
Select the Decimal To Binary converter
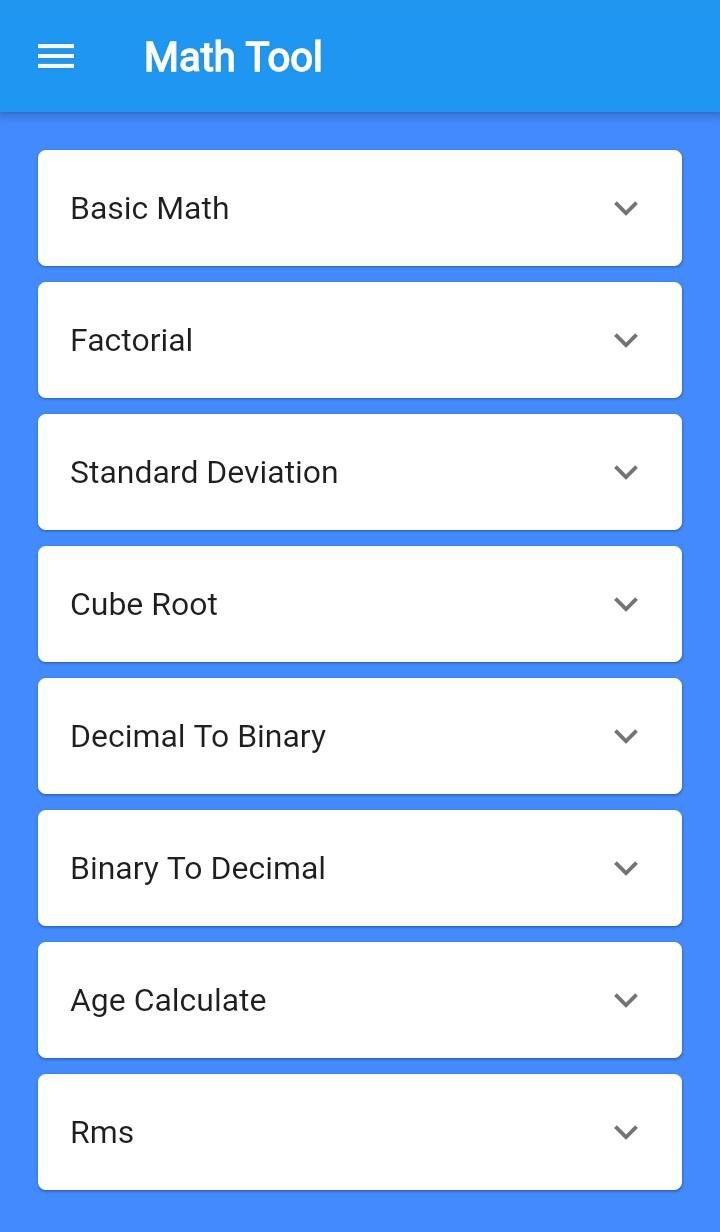click(360, 736)
